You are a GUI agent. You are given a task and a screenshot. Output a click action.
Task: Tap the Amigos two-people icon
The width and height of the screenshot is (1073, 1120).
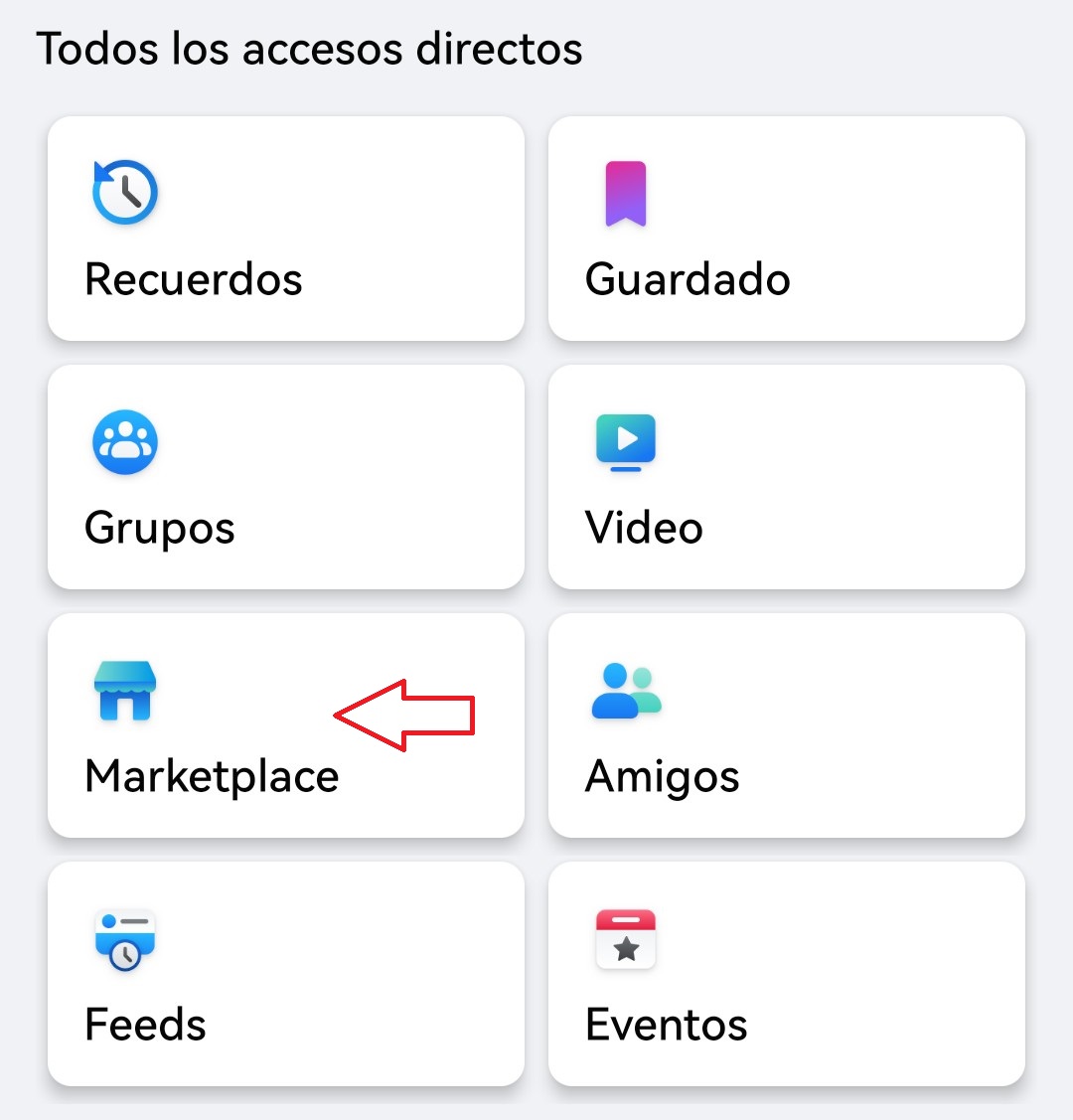pyautogui.click(x=625, y=690)
